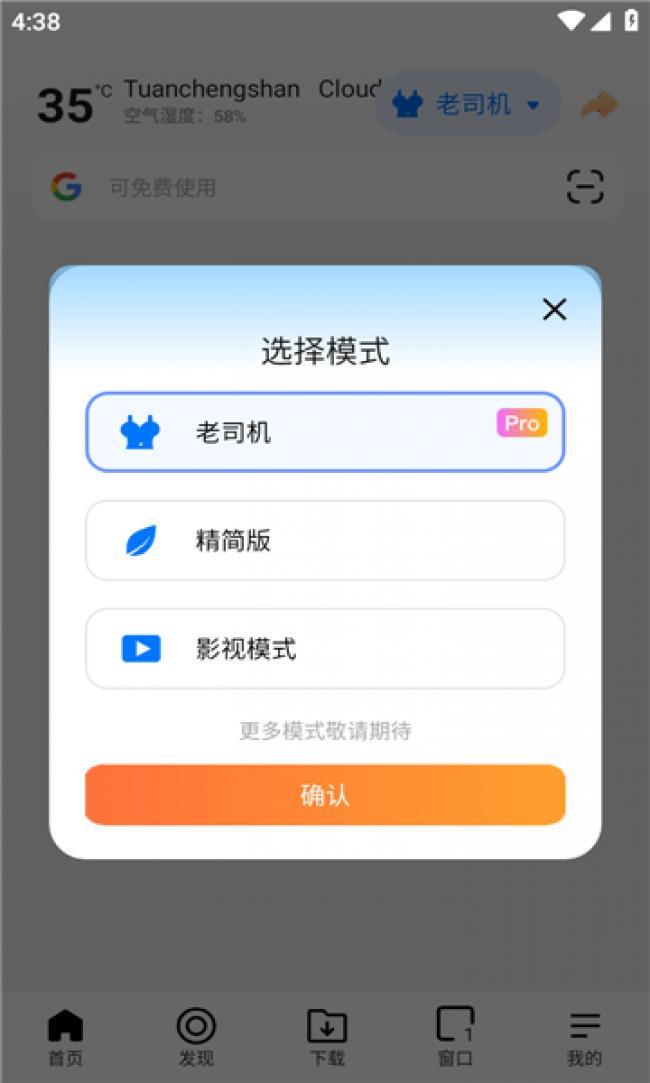650x1083 pixels.
Task: Expand the 老司机 mode dropdown
Action: (x=467, y=104)
